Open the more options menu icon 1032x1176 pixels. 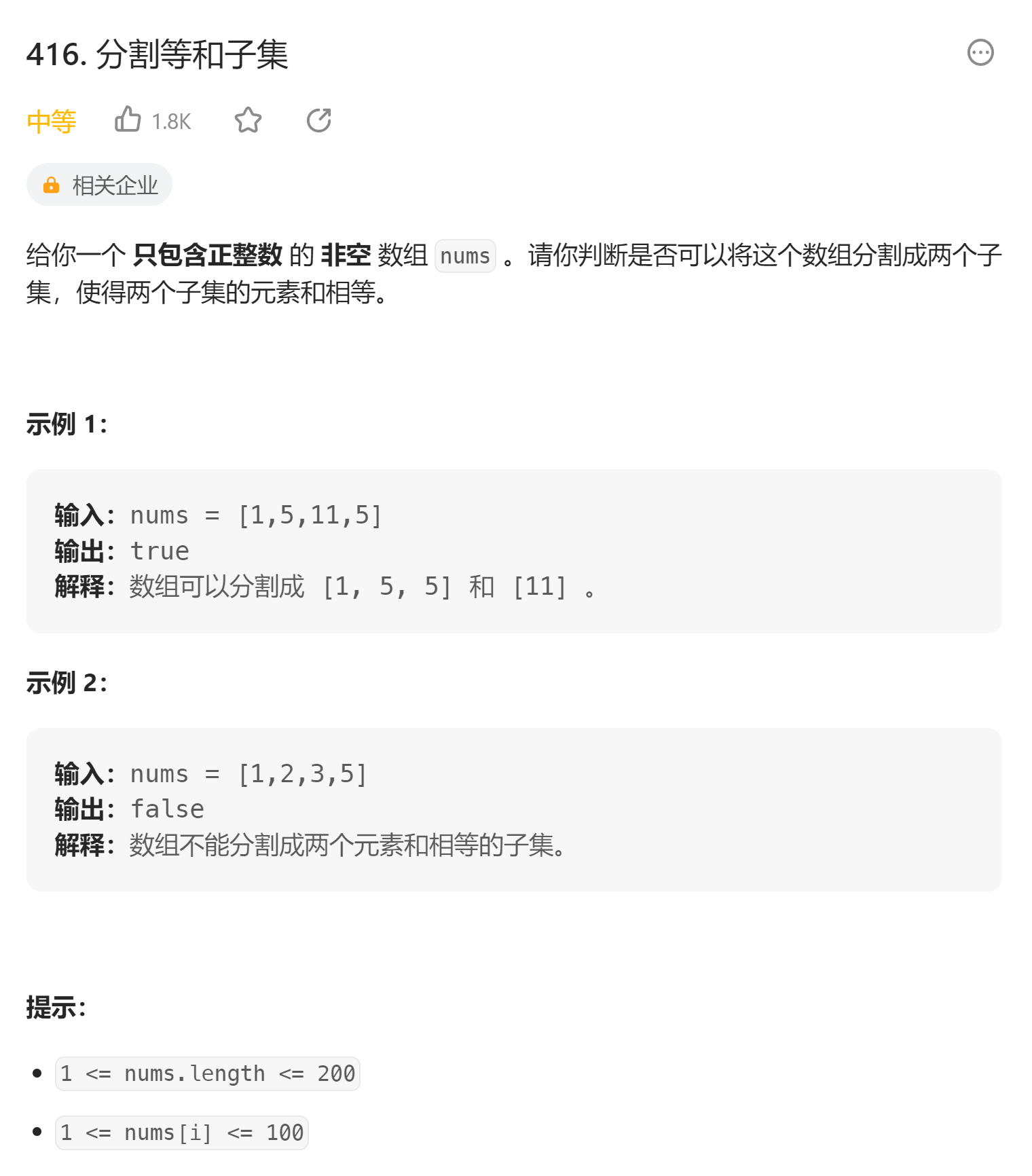click(x=980, y=52)
